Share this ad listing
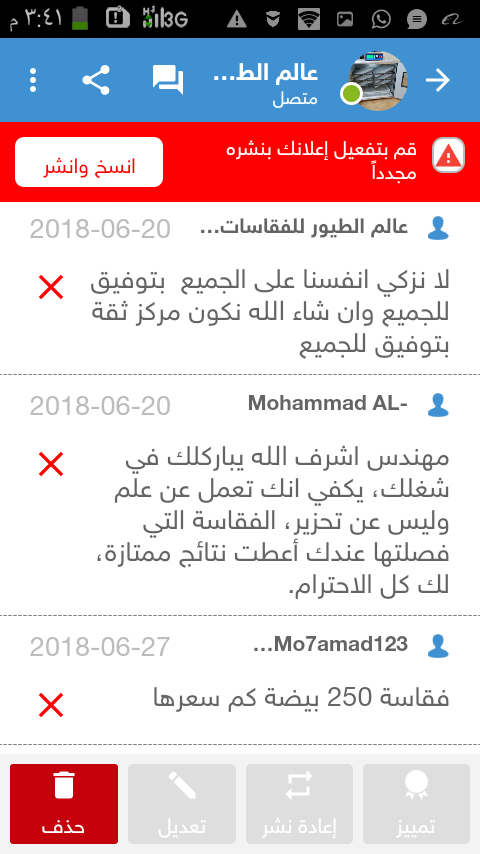 point(96,80)
